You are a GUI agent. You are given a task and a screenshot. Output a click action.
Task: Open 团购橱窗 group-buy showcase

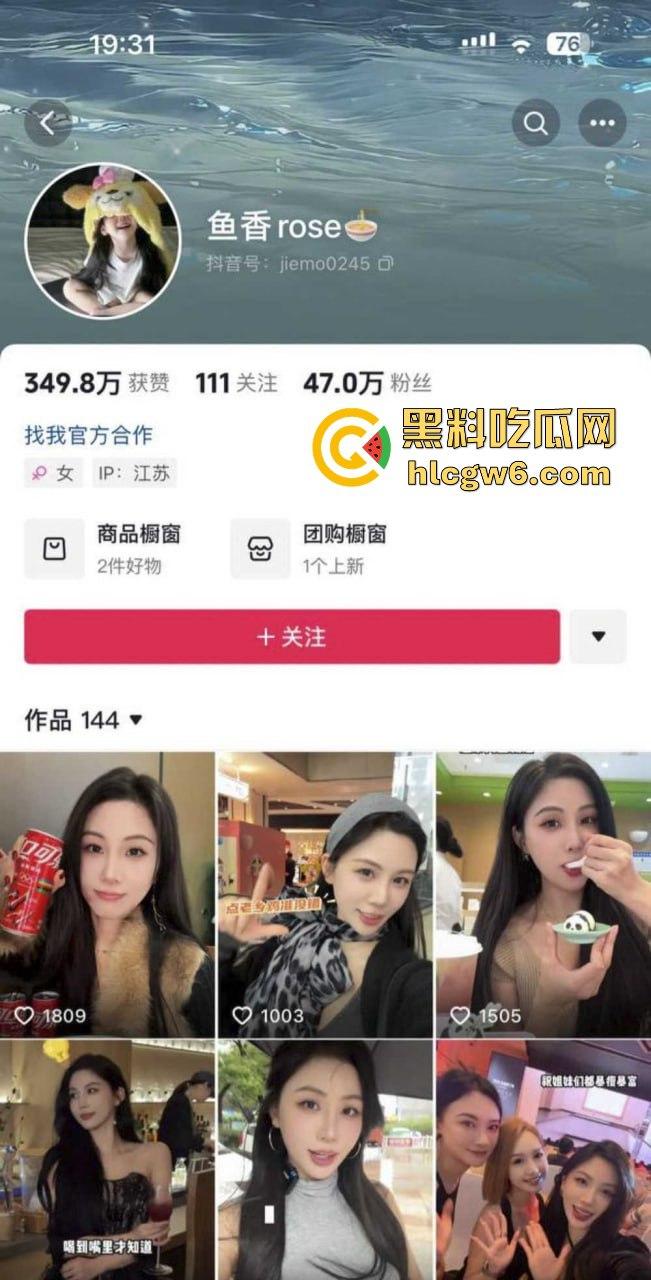pos(310,548)
